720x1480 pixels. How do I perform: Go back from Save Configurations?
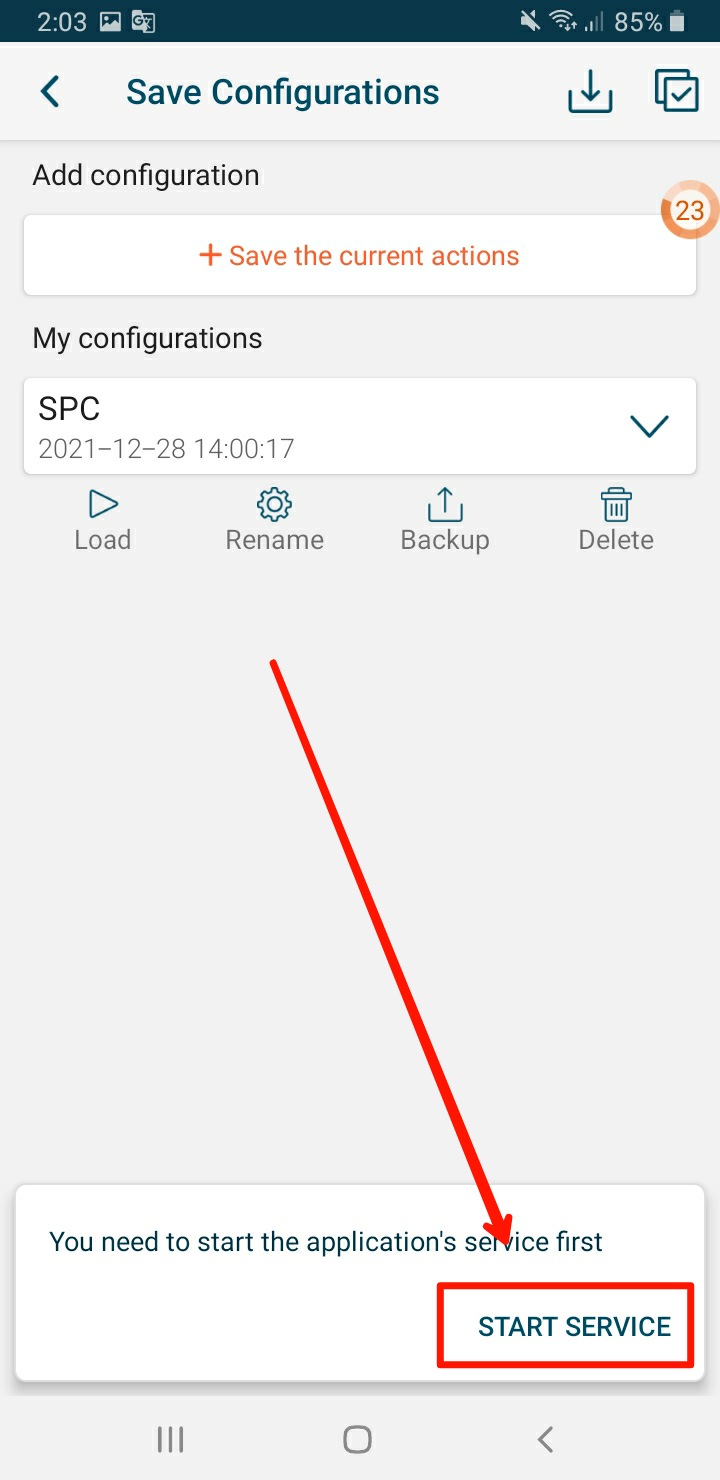point(50,92)
